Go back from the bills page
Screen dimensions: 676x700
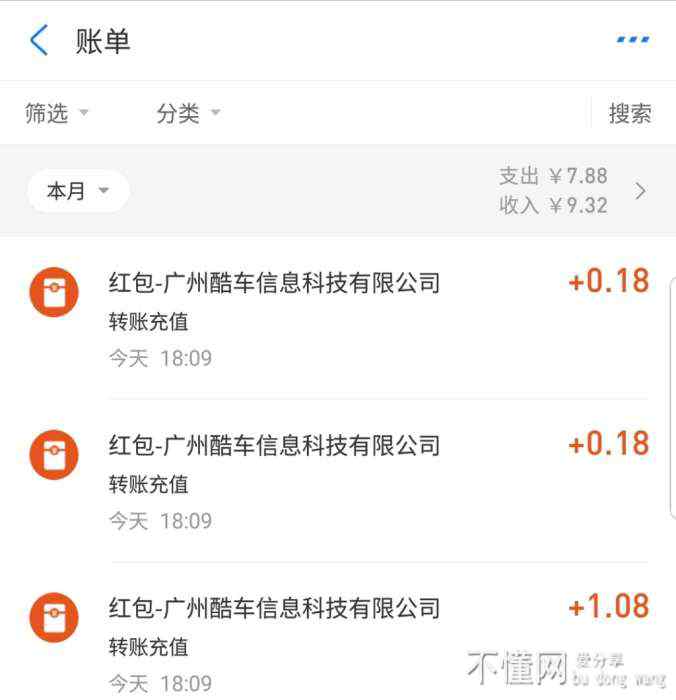39,41
